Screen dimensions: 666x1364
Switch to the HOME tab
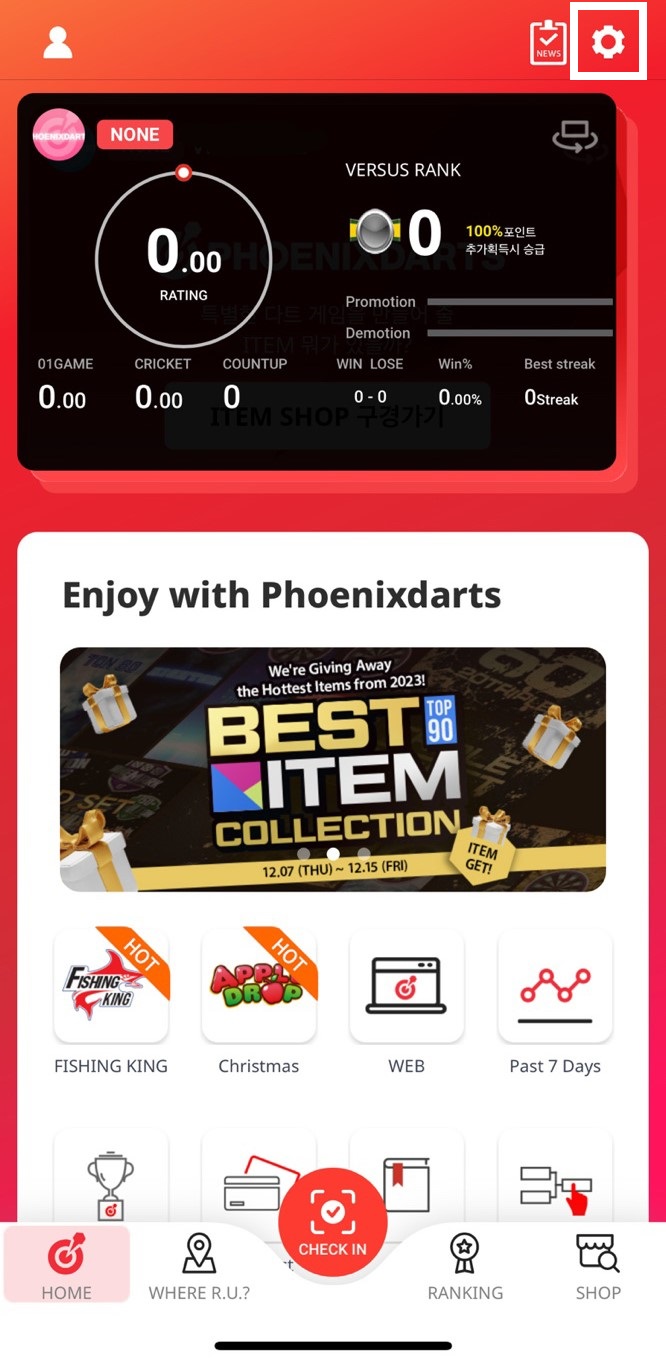66,1265
